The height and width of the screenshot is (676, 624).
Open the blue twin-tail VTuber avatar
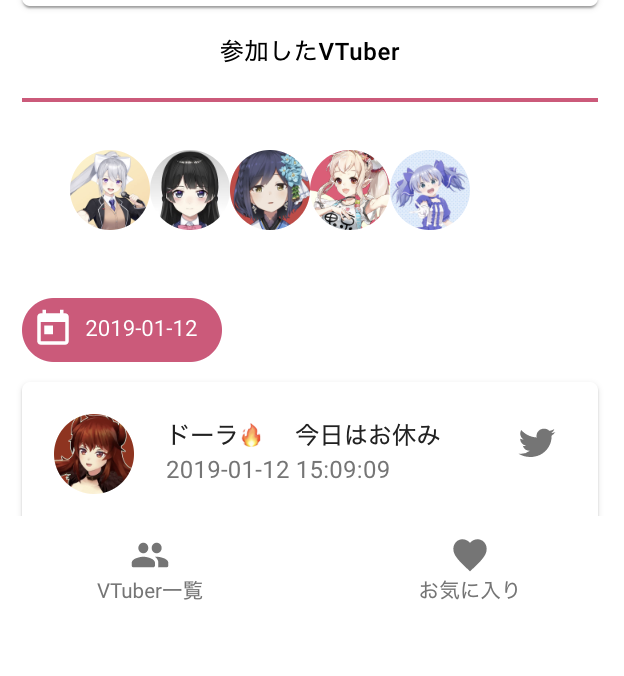coord(430,190)
